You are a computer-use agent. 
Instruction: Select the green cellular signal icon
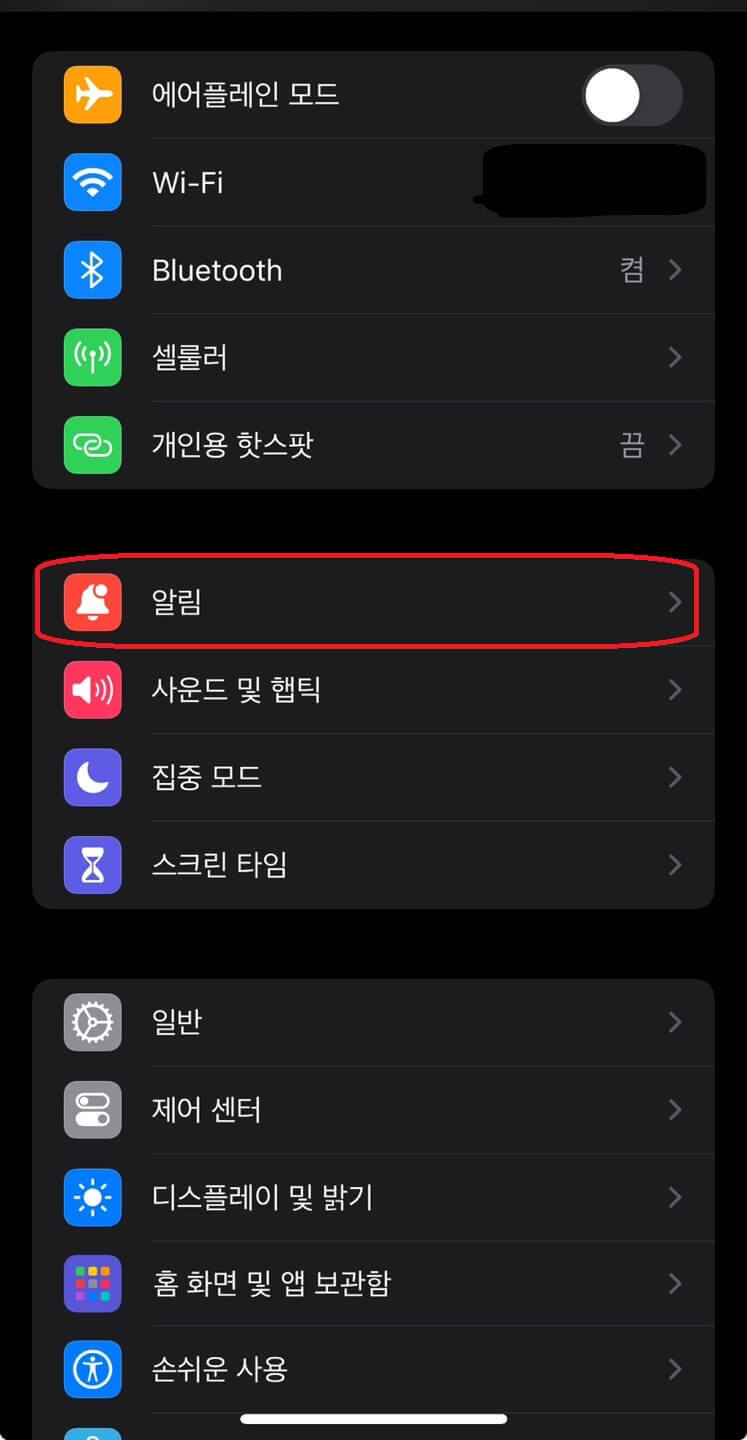coord(92,357)
